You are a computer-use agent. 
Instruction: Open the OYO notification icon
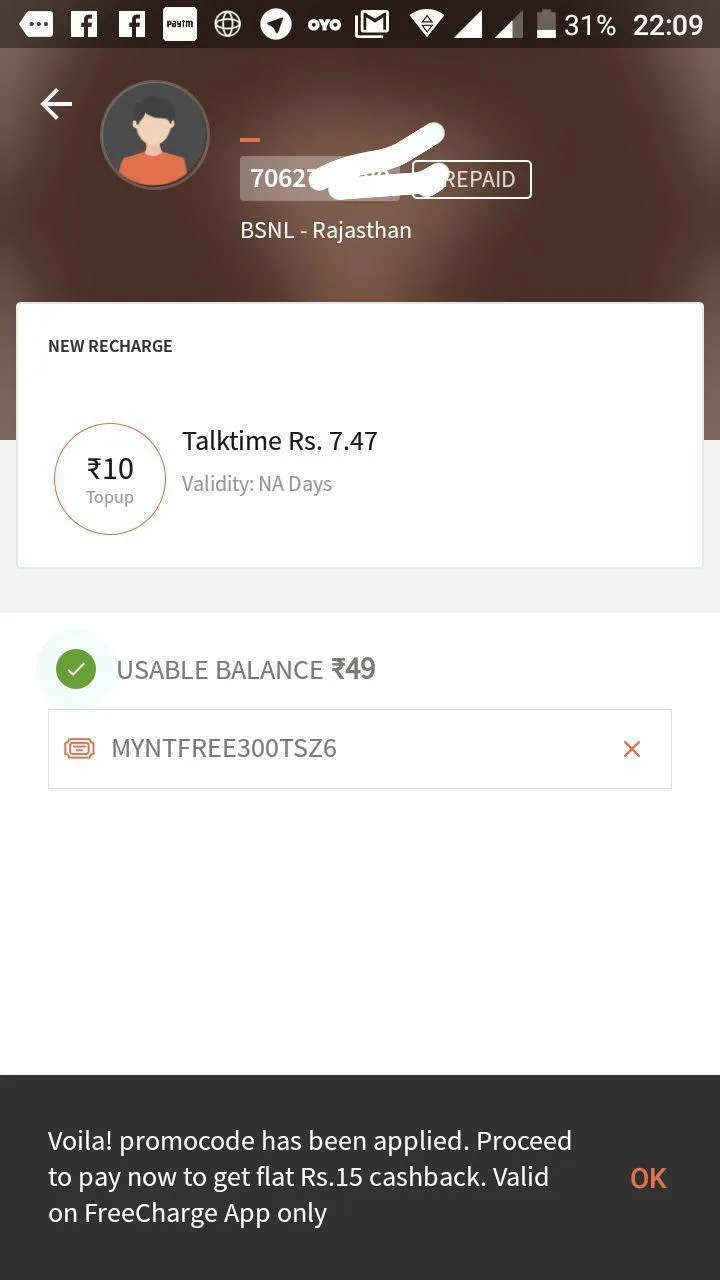coord(324,22)
